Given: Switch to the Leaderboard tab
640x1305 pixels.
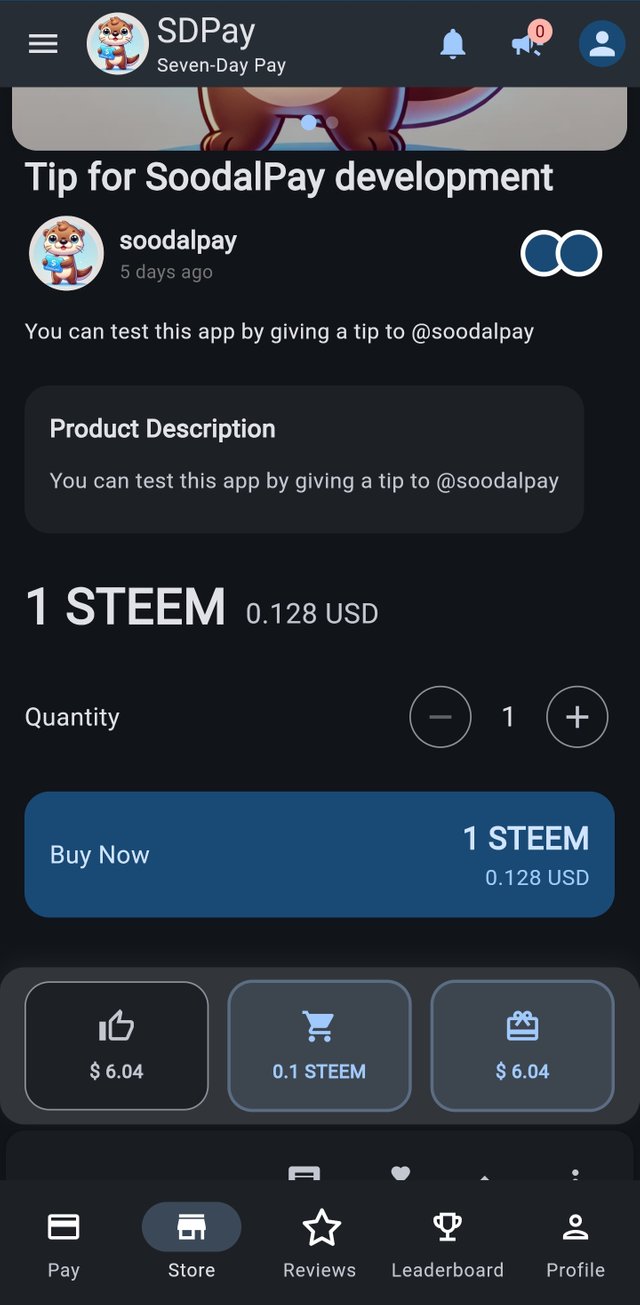Looking at the screenshot, I should [447, 1243].
